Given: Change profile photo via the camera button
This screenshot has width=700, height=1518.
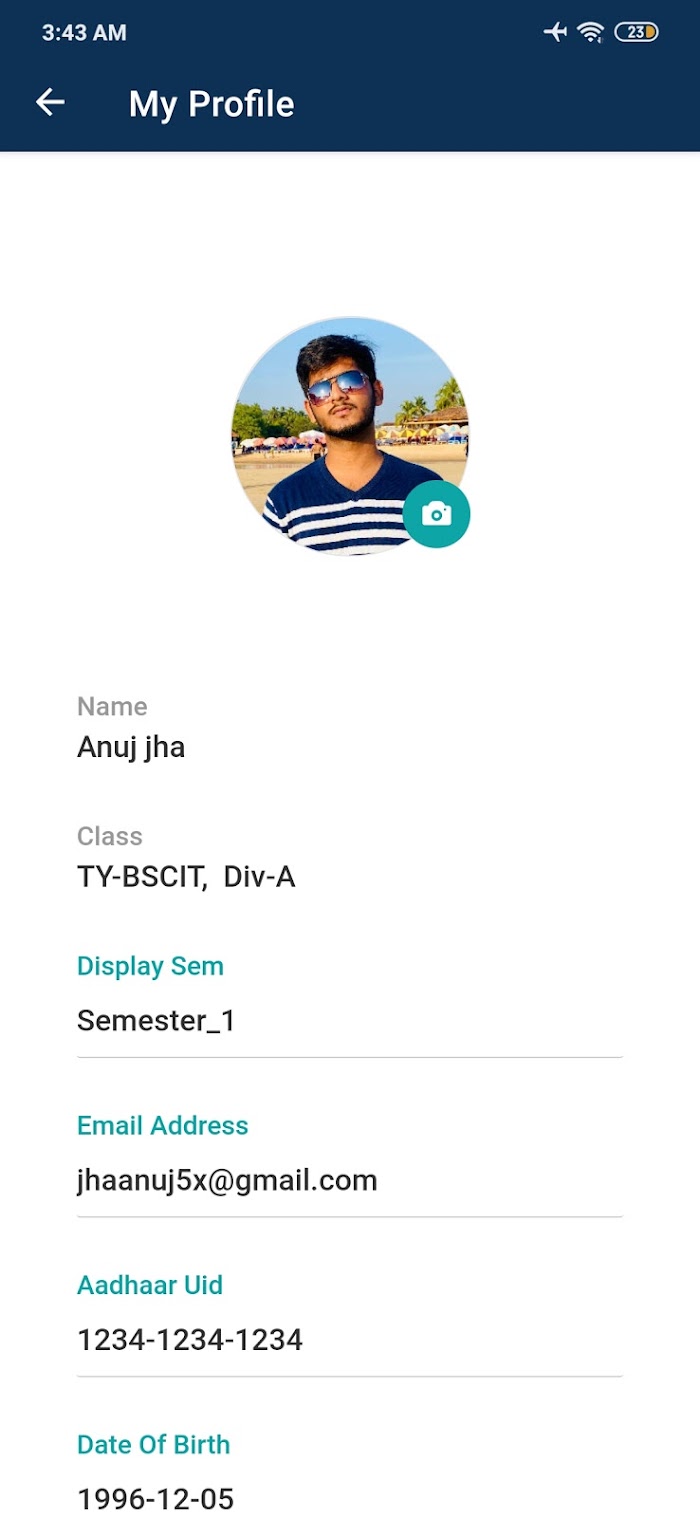Looking at the screenshot, I should [436, 514].
